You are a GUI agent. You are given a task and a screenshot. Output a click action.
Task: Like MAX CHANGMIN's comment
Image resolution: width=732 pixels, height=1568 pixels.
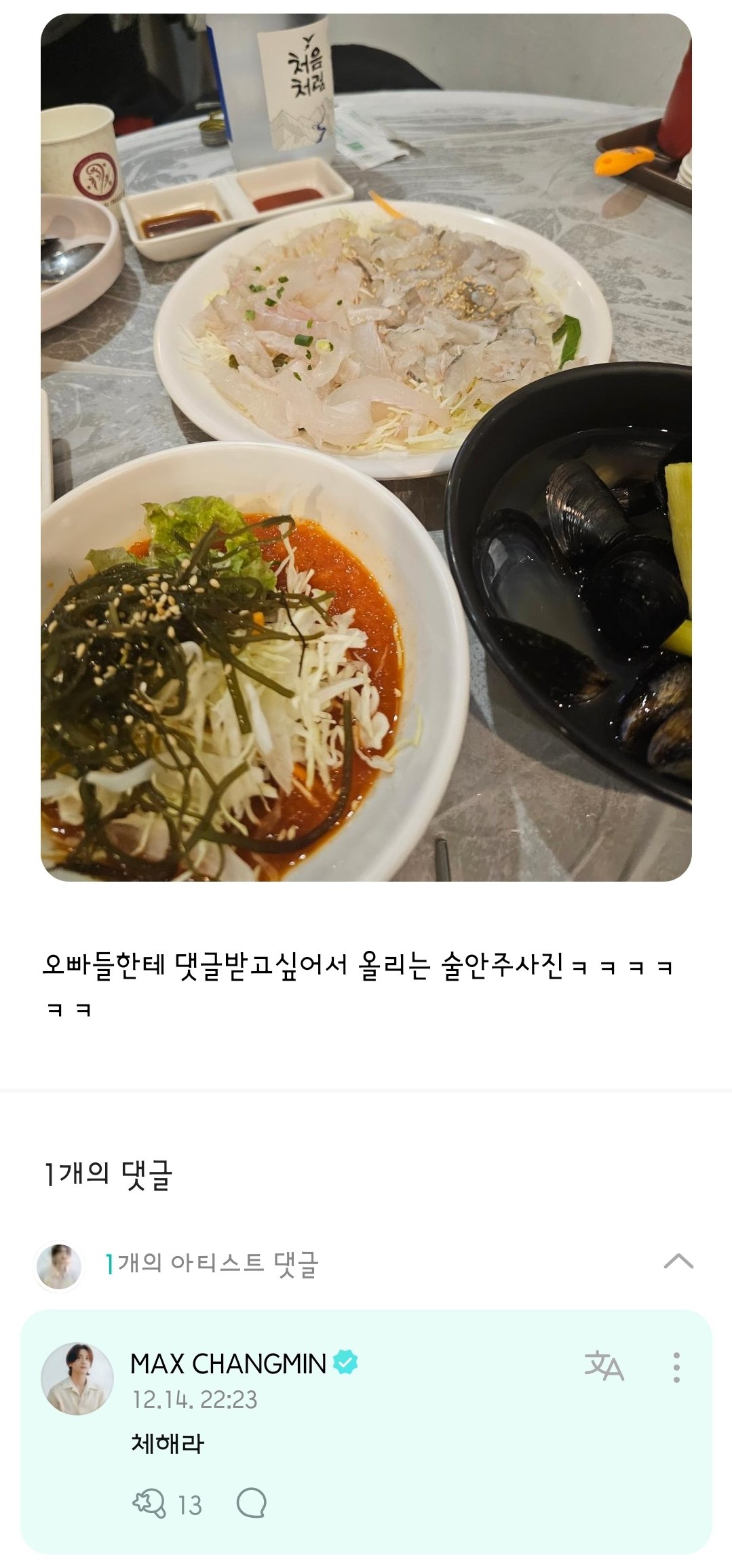[x=149, y=1504]
